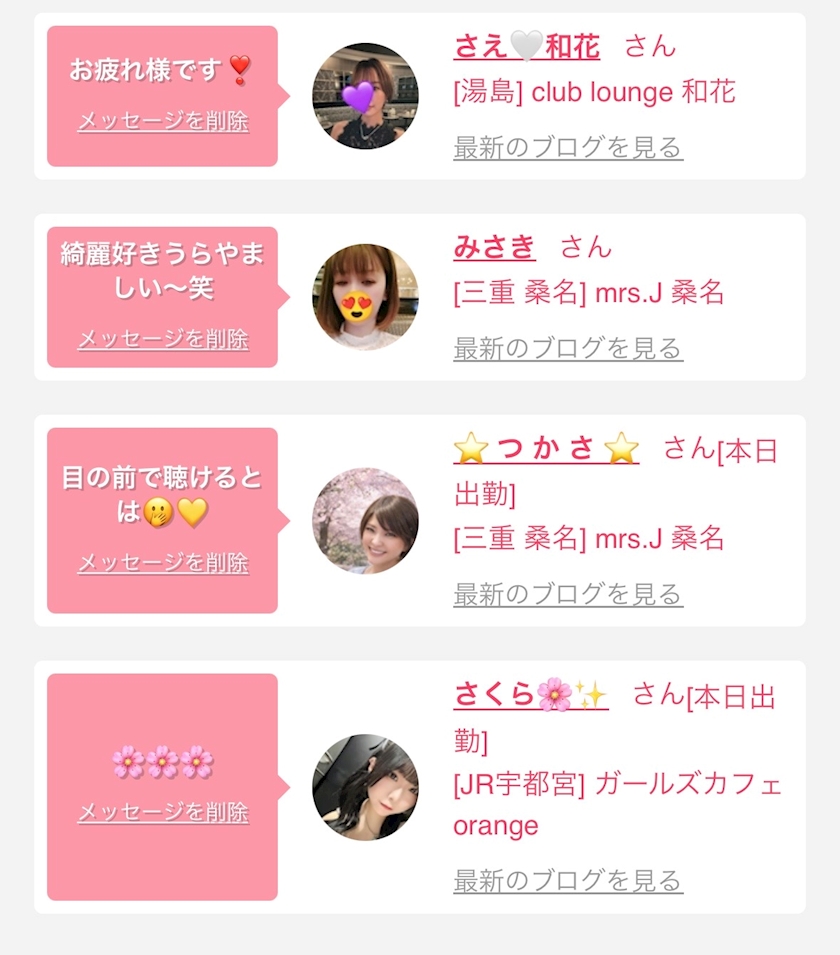The width and height of the screenshot is (840, 955).
Task: Delete the 綺麗好きうらやましい message
Action: pos(163,340)
